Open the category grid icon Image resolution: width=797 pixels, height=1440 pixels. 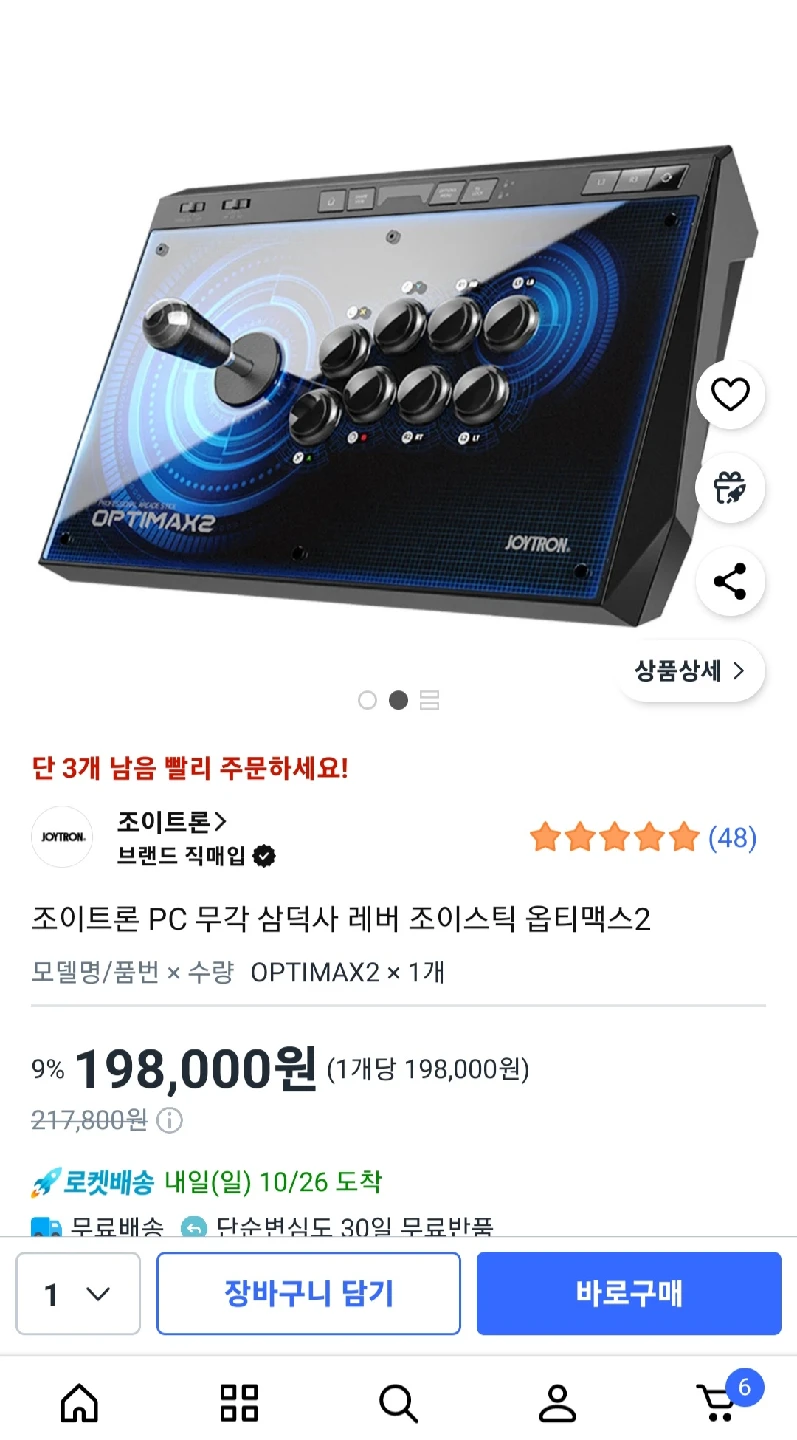click(238, 1402)
